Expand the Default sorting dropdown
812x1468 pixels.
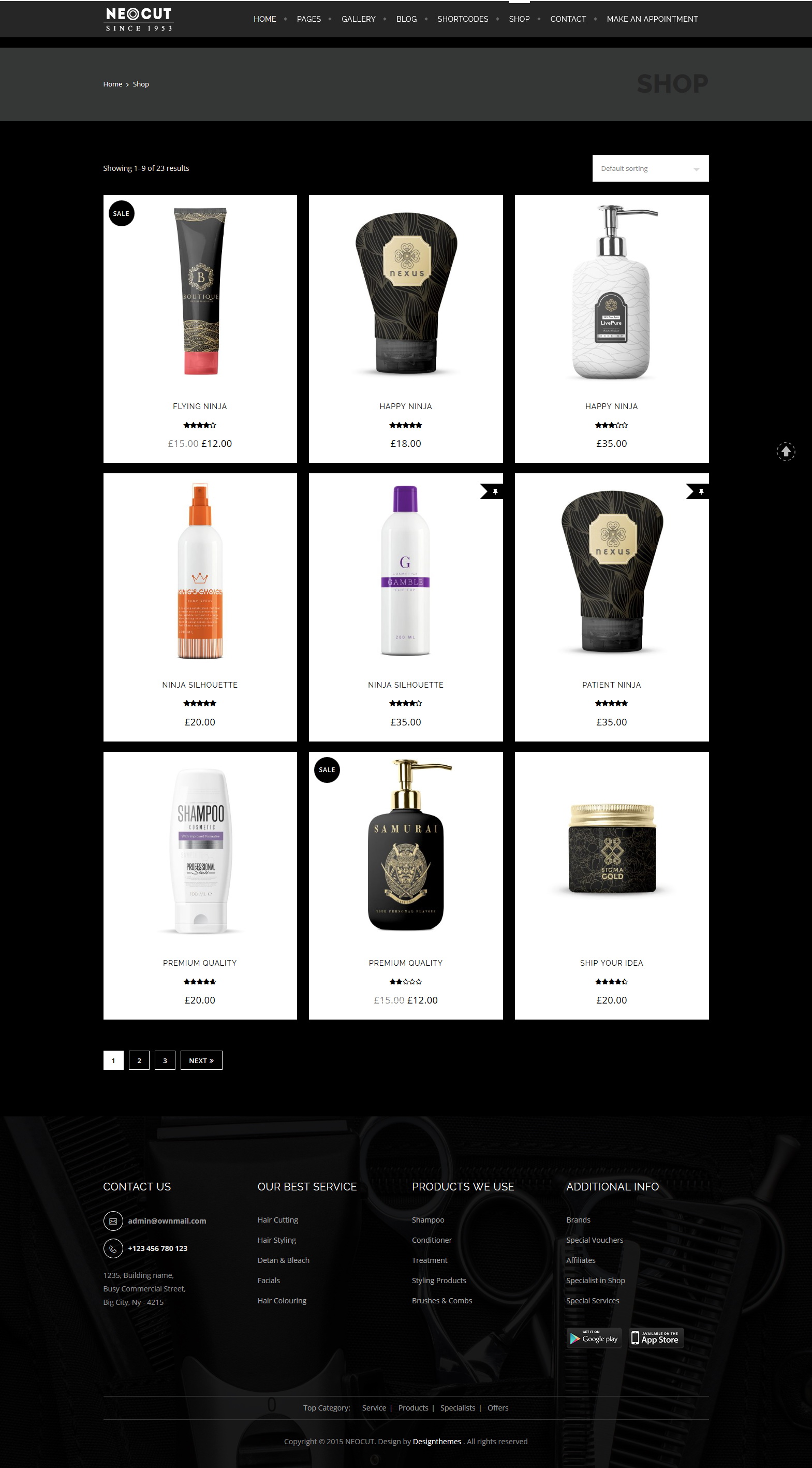click(x=651, y=168)
